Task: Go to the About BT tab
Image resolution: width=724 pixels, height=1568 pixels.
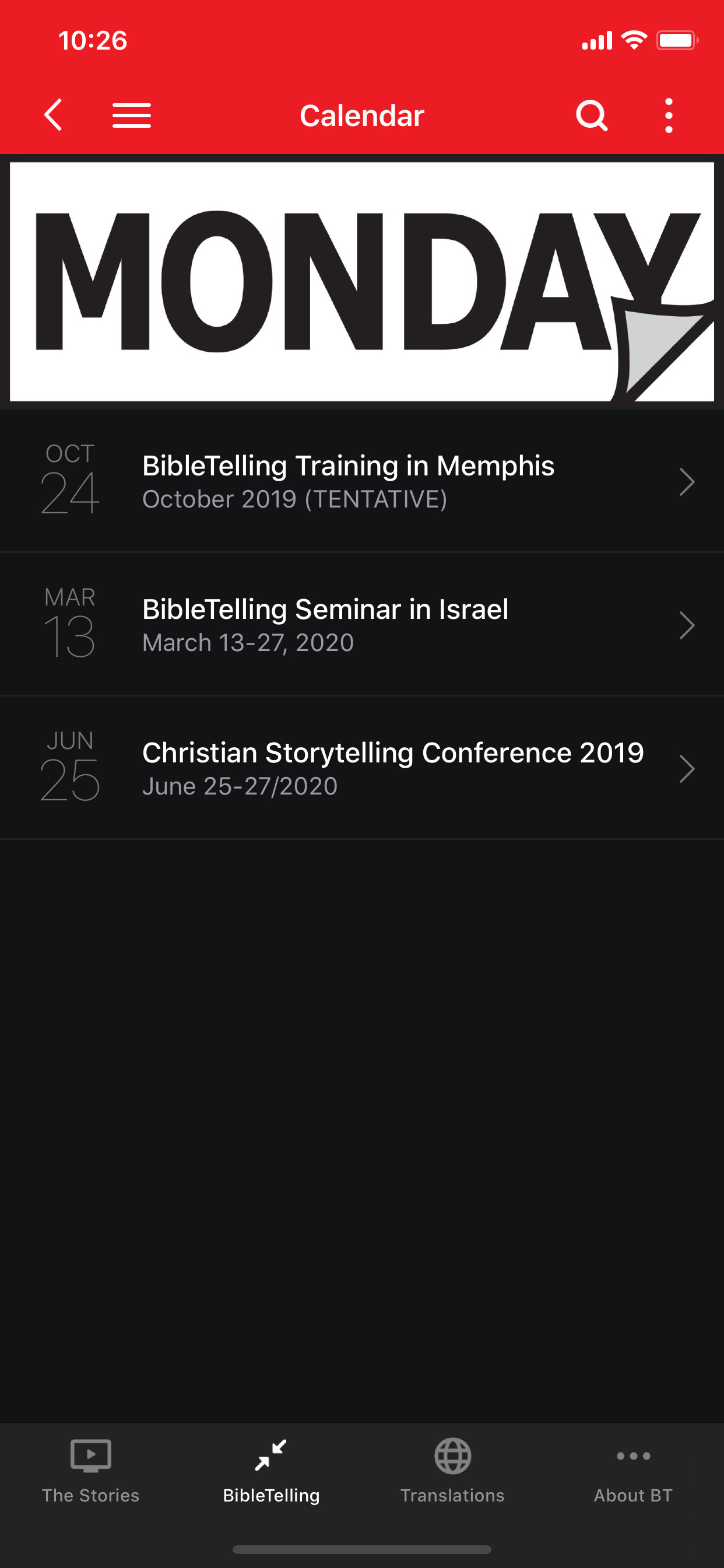Action: click(633, 1471)
